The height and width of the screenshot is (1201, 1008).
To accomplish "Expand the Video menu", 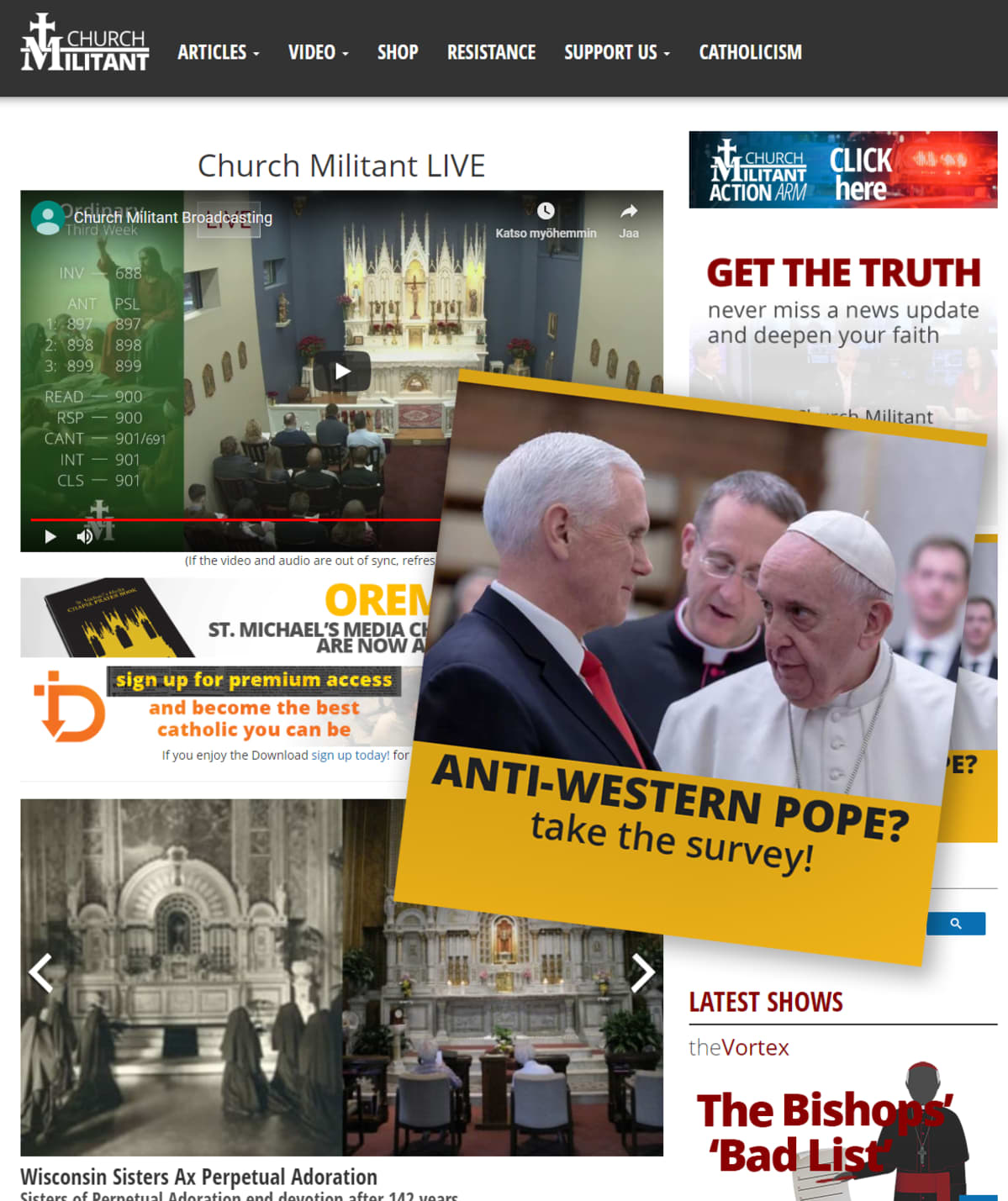I will pyautogui.click(x=318, y=52).
